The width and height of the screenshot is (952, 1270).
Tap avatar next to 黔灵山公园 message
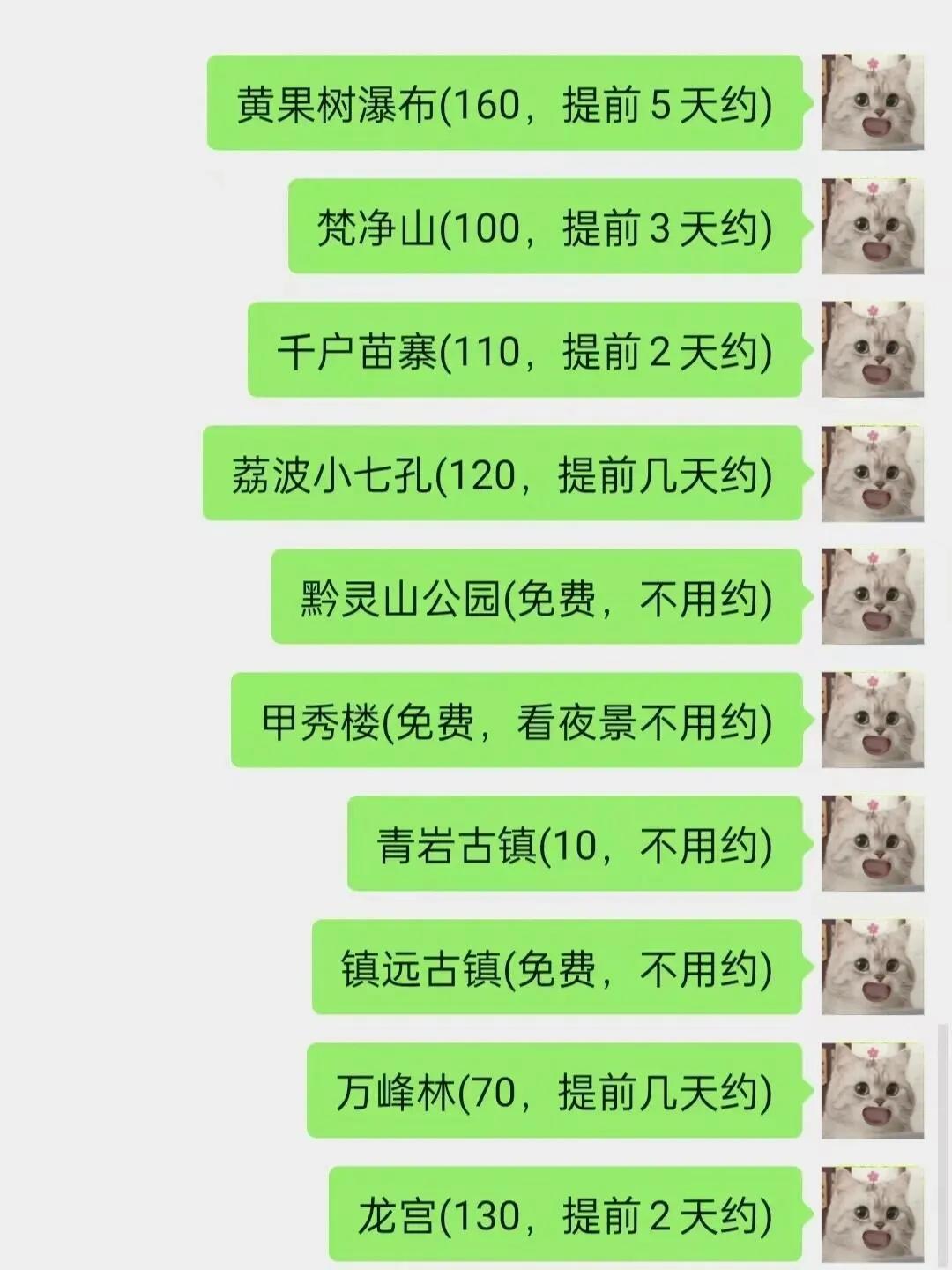872,596
